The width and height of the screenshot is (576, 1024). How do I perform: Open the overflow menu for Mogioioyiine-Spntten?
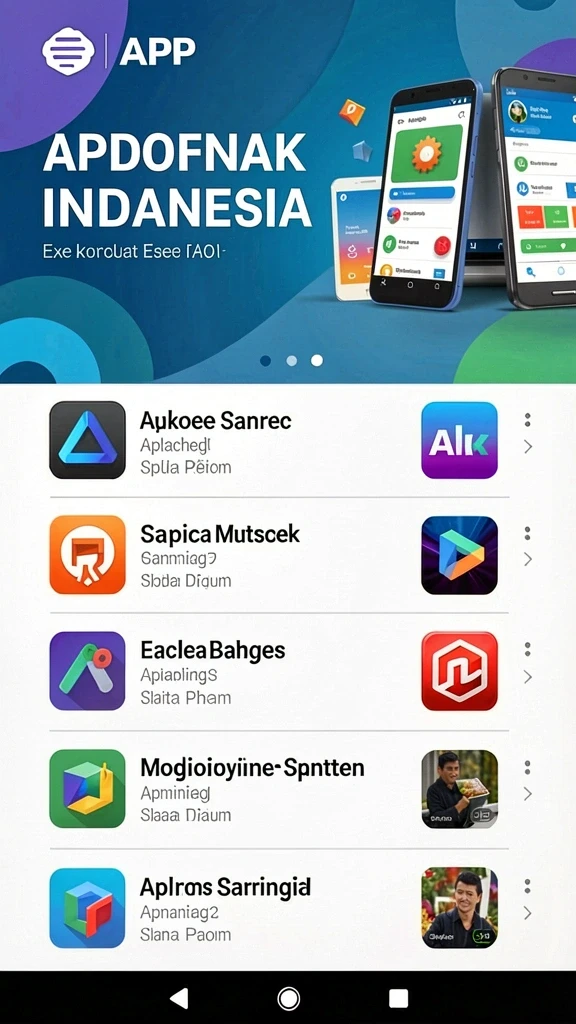[x=528, y=767]
